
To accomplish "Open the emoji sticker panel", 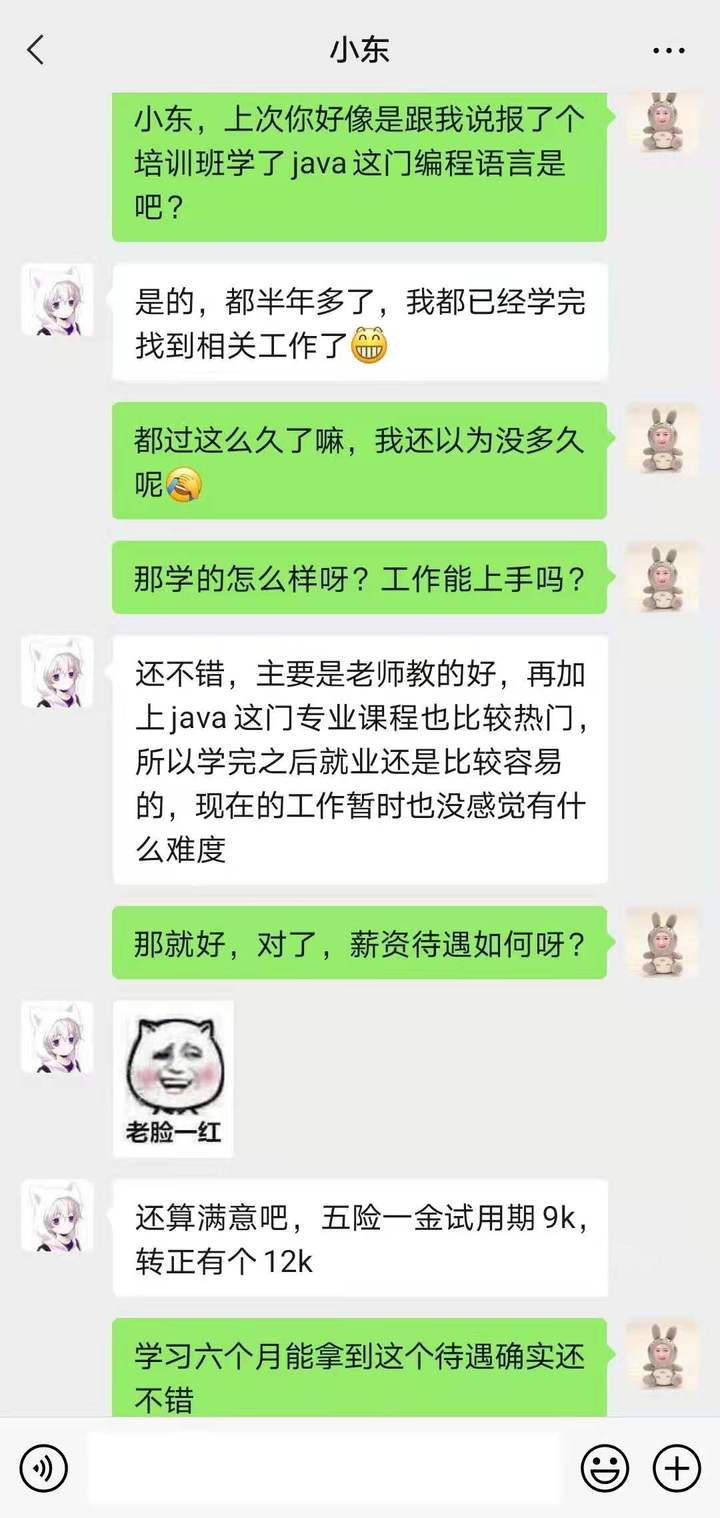I will pos(605,1468).
